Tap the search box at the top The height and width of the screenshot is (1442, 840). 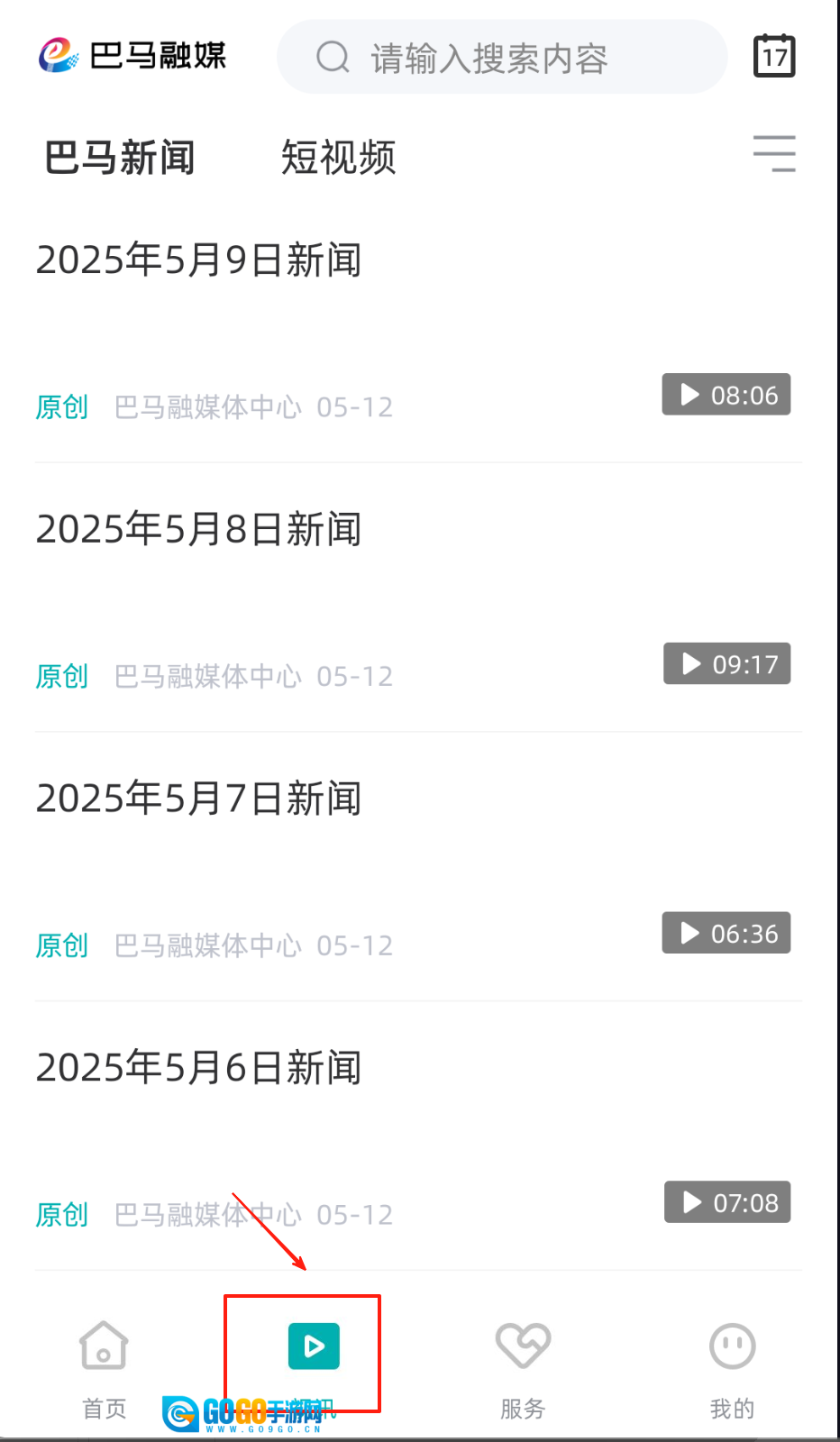pyautogui.click(x=501, y=58)
